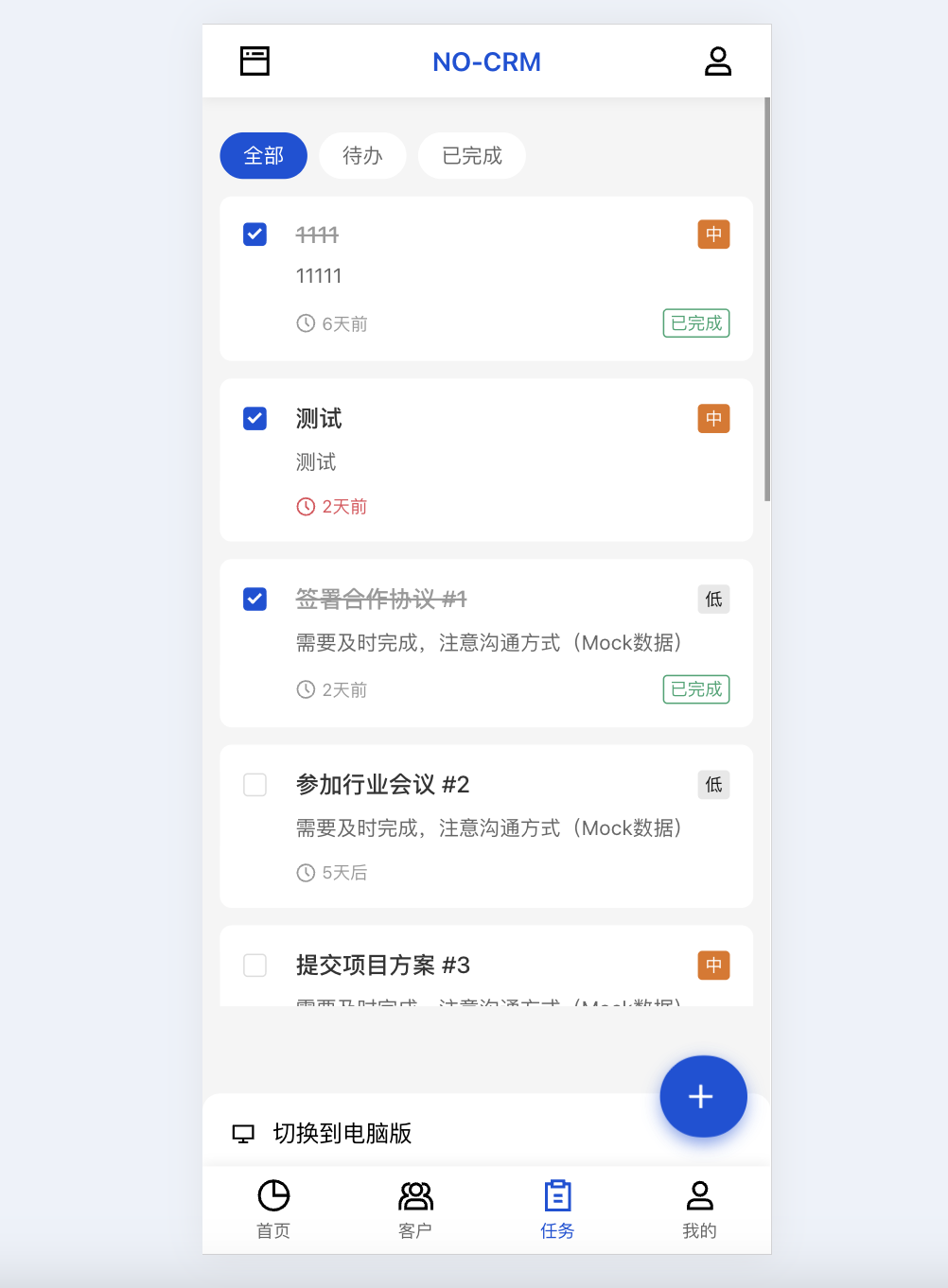Select the 任务 tasks icon in bottom nav

coord(557,1196)
